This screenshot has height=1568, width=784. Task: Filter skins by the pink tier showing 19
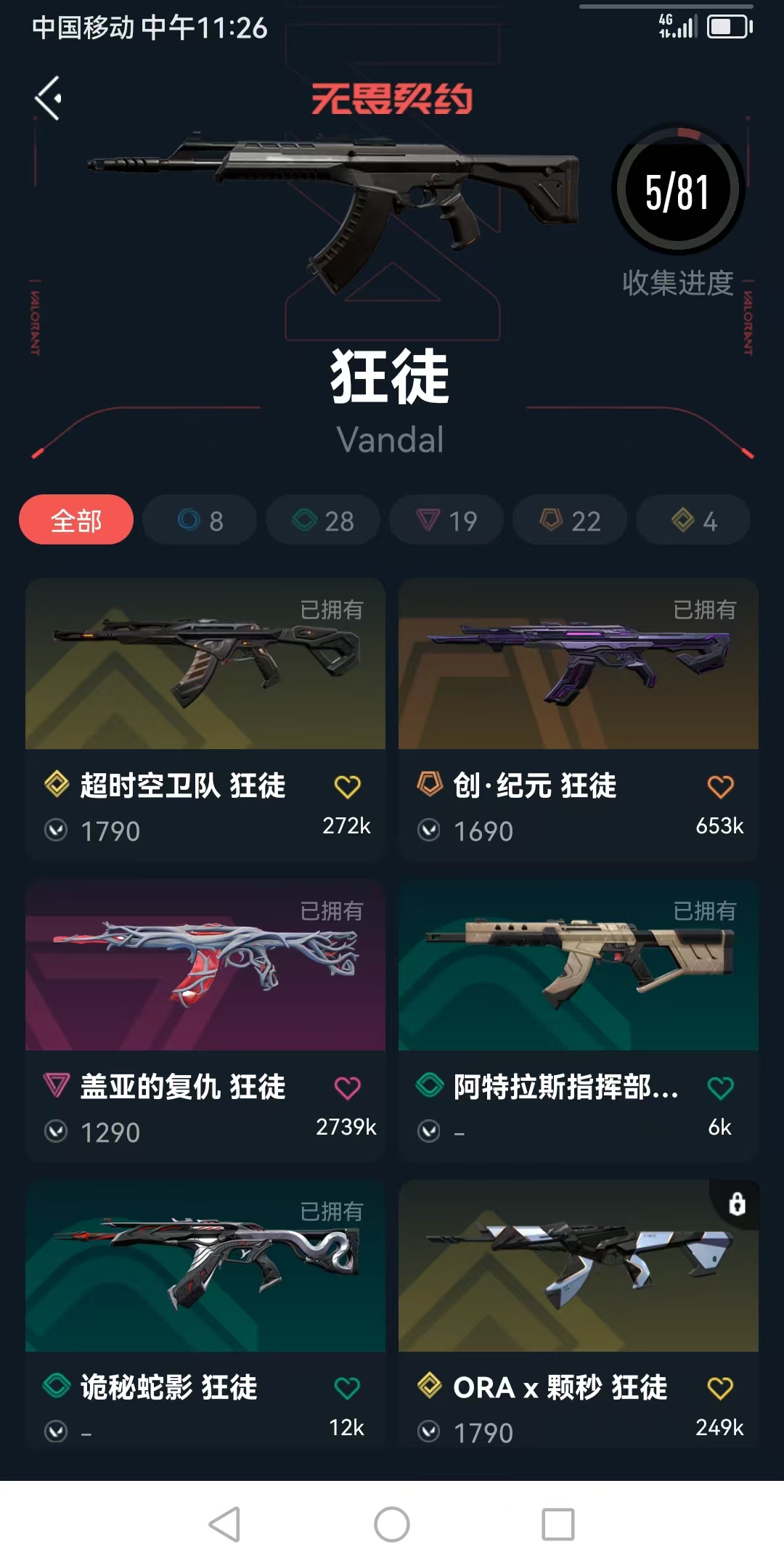click(x=446, y=520)
